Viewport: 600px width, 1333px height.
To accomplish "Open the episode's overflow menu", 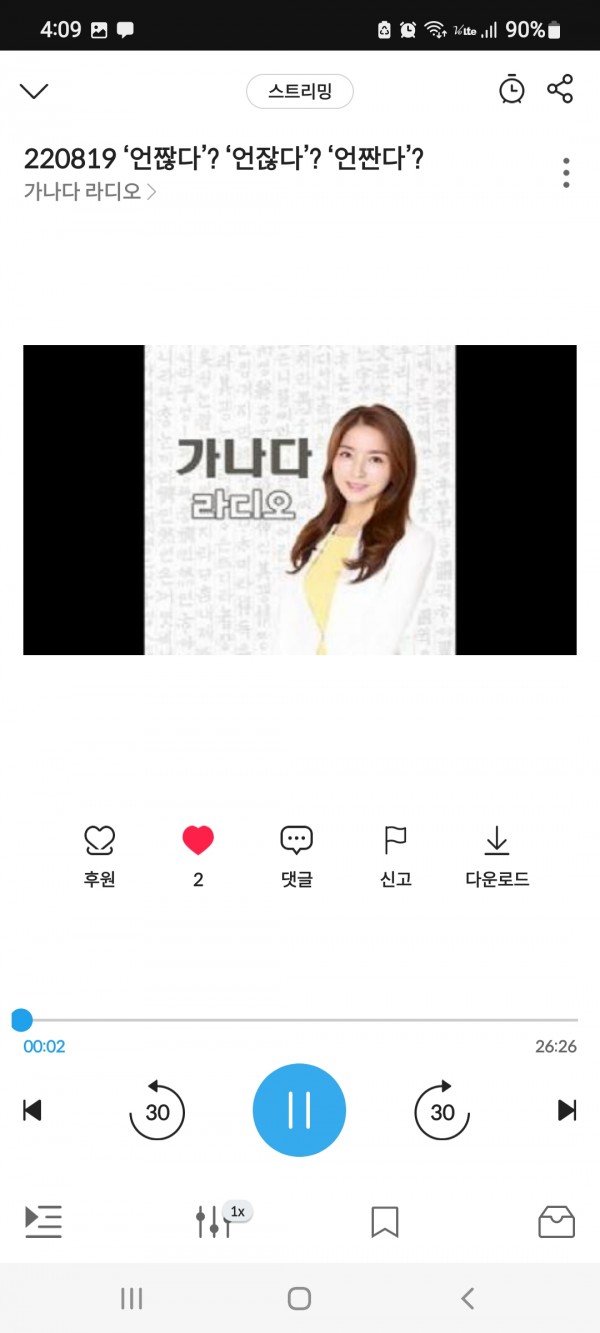I will pos(566,173).
